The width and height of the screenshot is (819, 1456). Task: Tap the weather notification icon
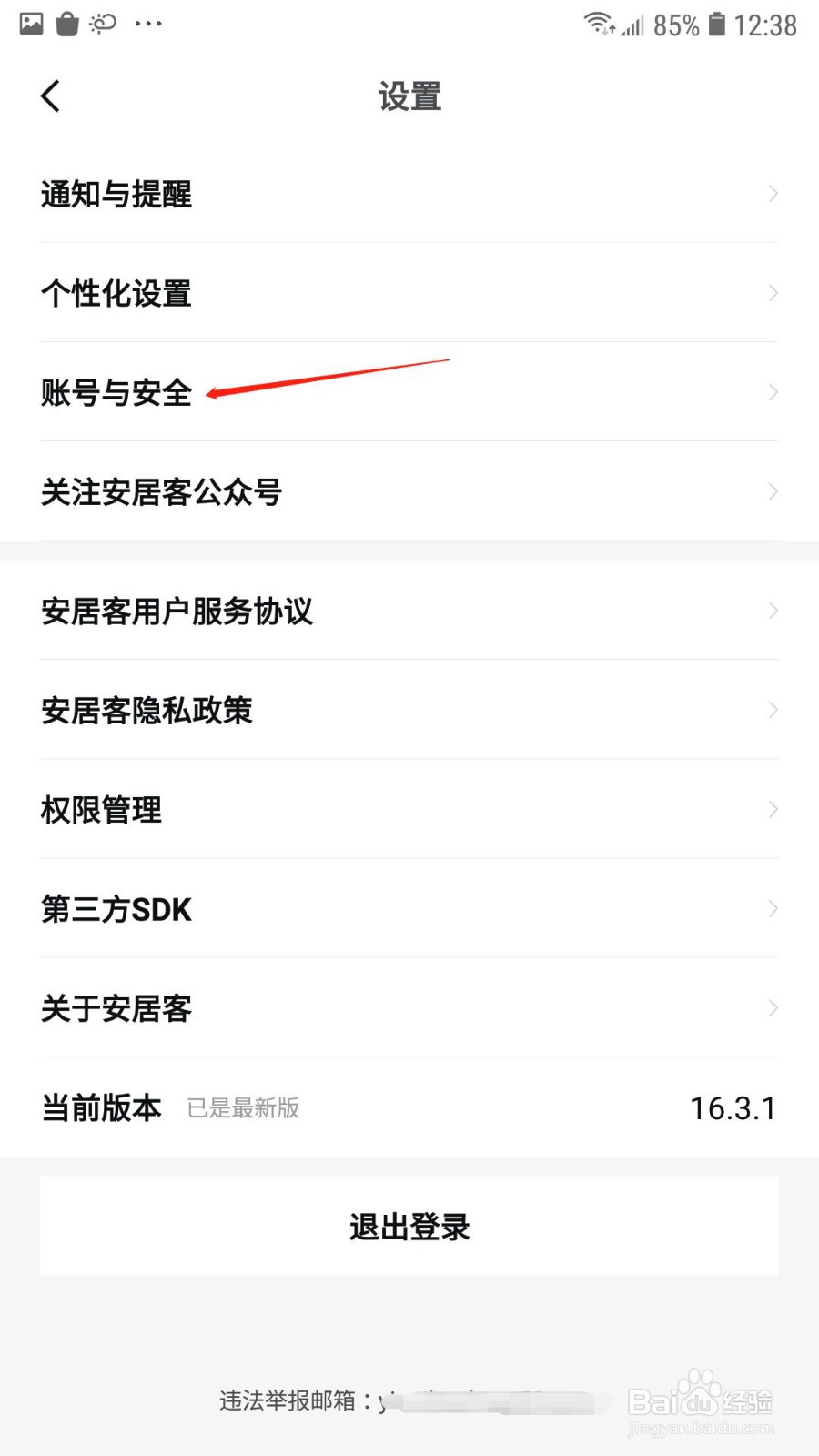[x=103, y=23]
